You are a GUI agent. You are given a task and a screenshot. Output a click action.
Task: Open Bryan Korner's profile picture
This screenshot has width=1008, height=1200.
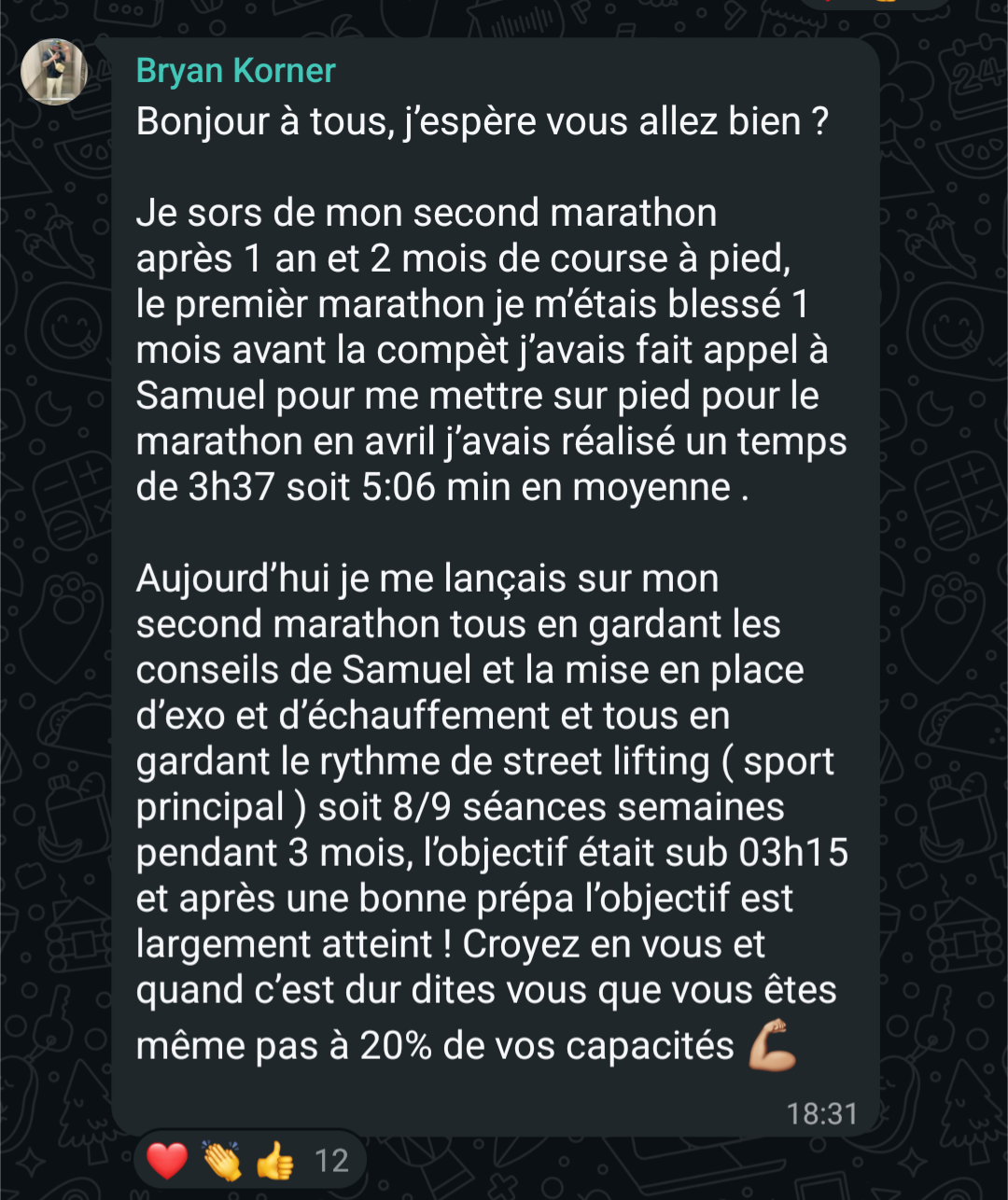(x=54, y=71)
